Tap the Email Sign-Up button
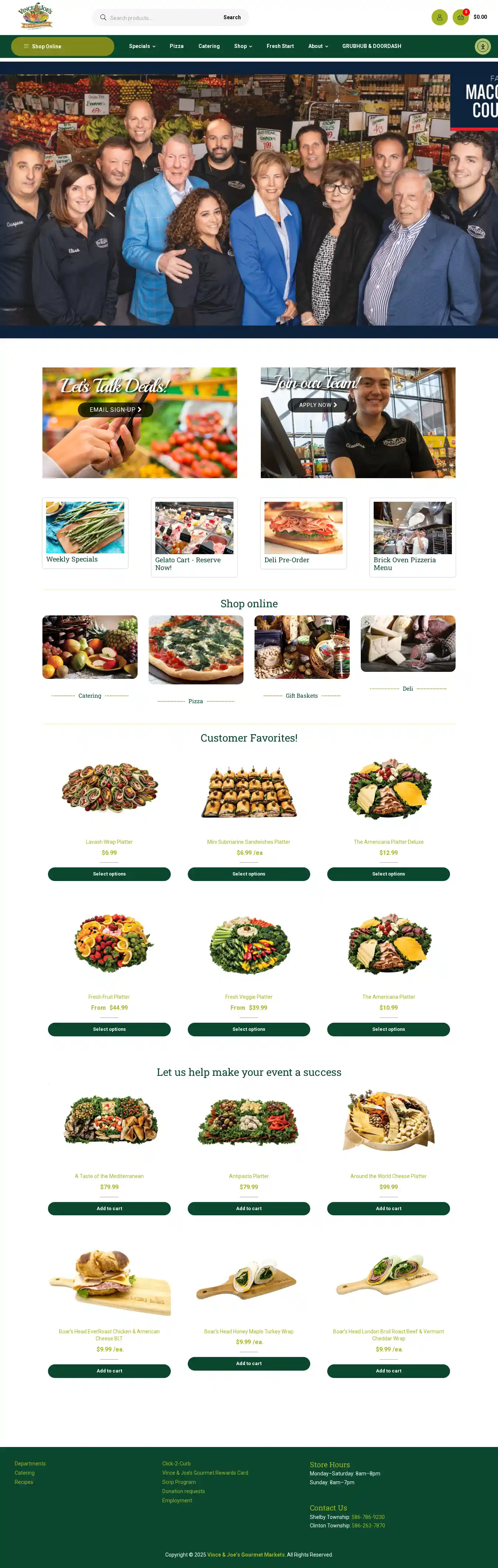Image resolution: width=498 pixels, height=1568 pixels. click(115, 410)
